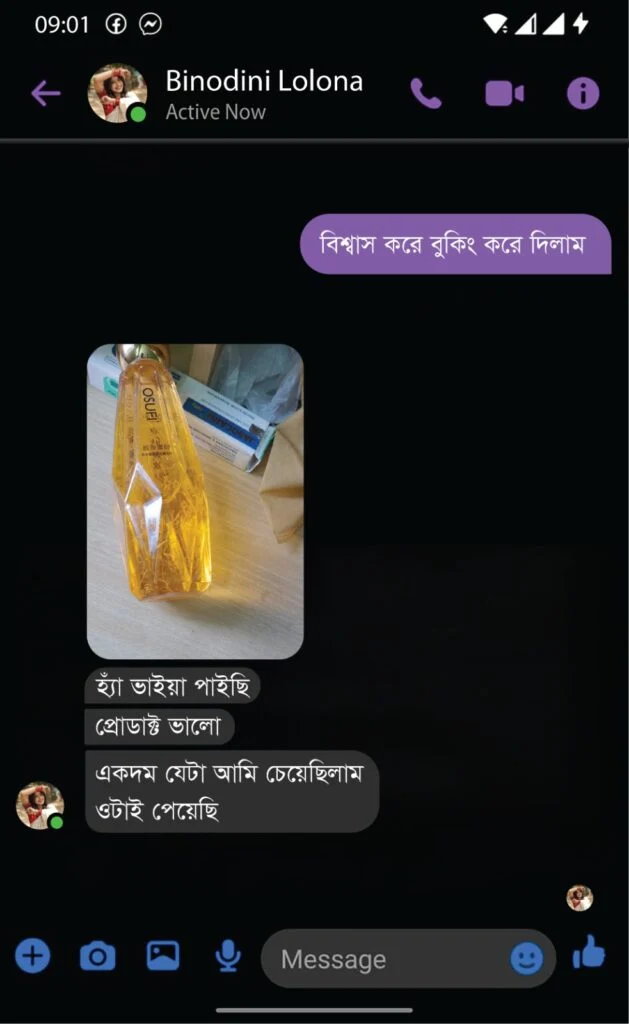The width and height of the screenshot is (629, 1024).
Task: Go back to the chat list
Action: coord(46,93)
